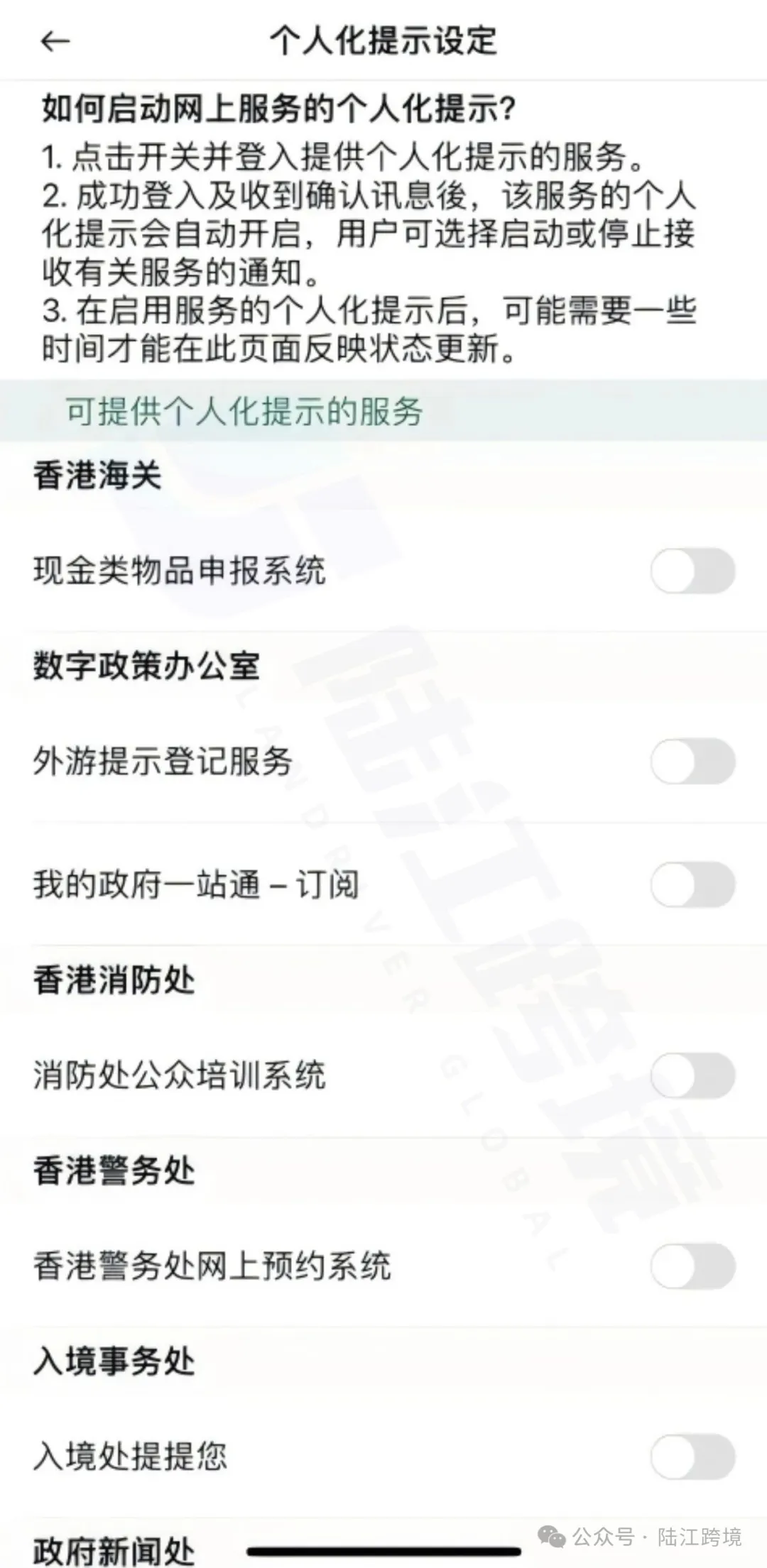Viewport: 767px width, 1568px height.
Task: Turn on the 入境处提提您 toggle
Action: click(692, 1457)
